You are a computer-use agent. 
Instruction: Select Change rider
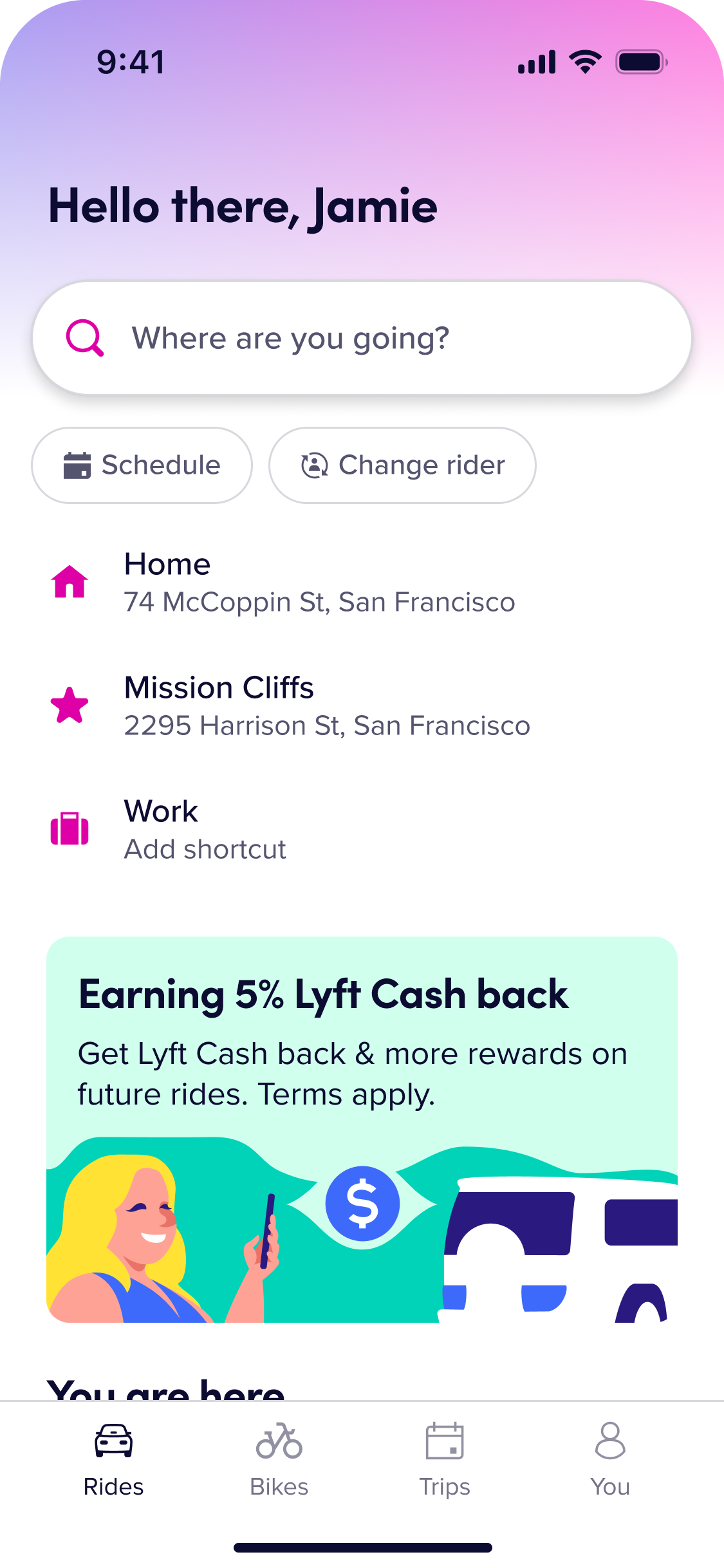(401, 465)
